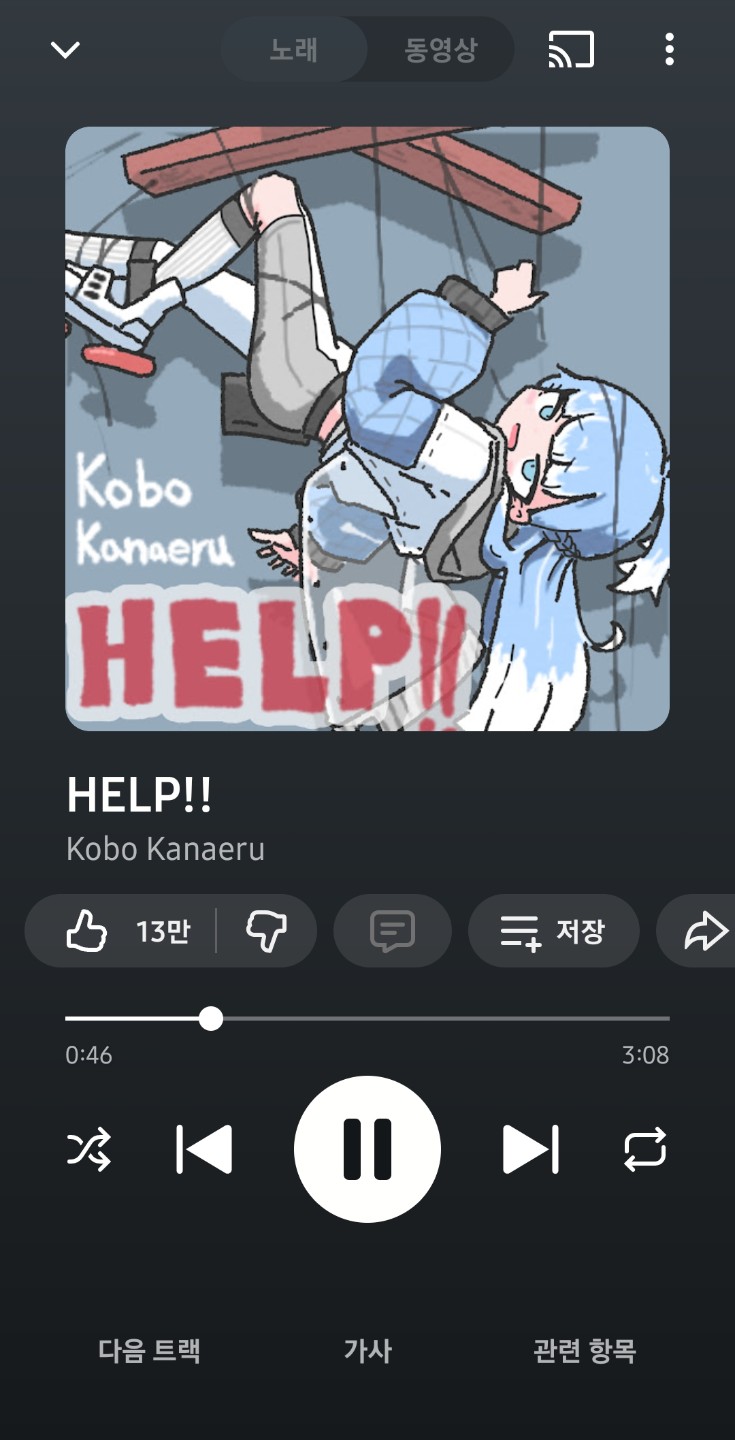The width and height of the screenshot is (735, 1440).
Task: Switch to the 노래 (song) mode
Action: [x=294, y=50]
